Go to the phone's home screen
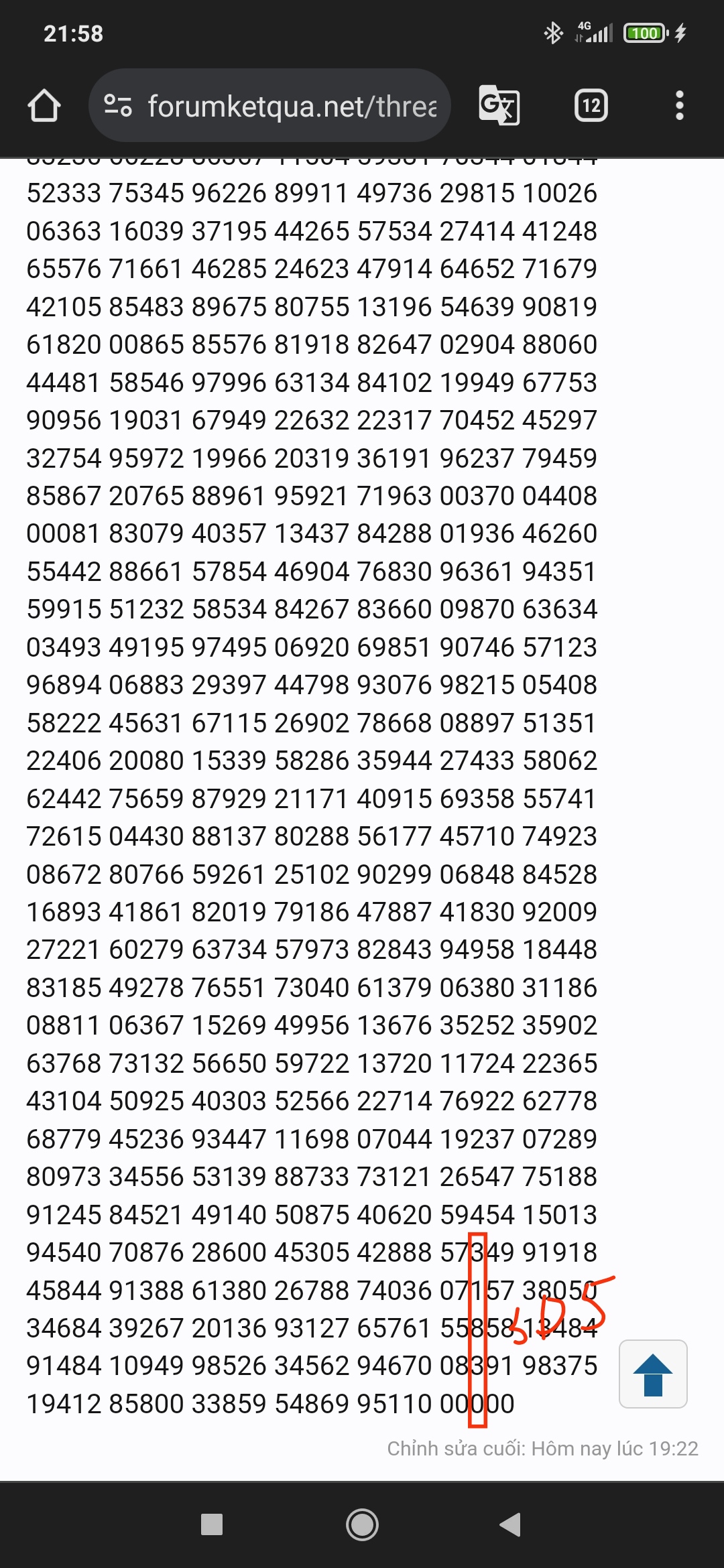The width and height of the screenshot is (724, 1568). [362, 1524]
